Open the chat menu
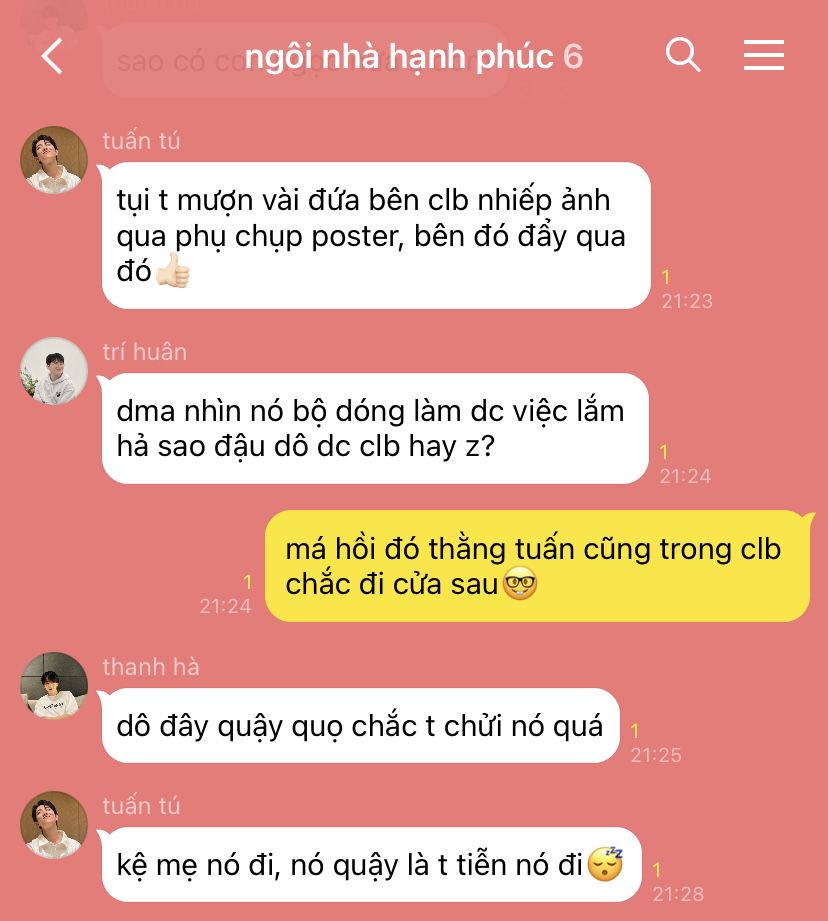828x921 pixels. 763,56
